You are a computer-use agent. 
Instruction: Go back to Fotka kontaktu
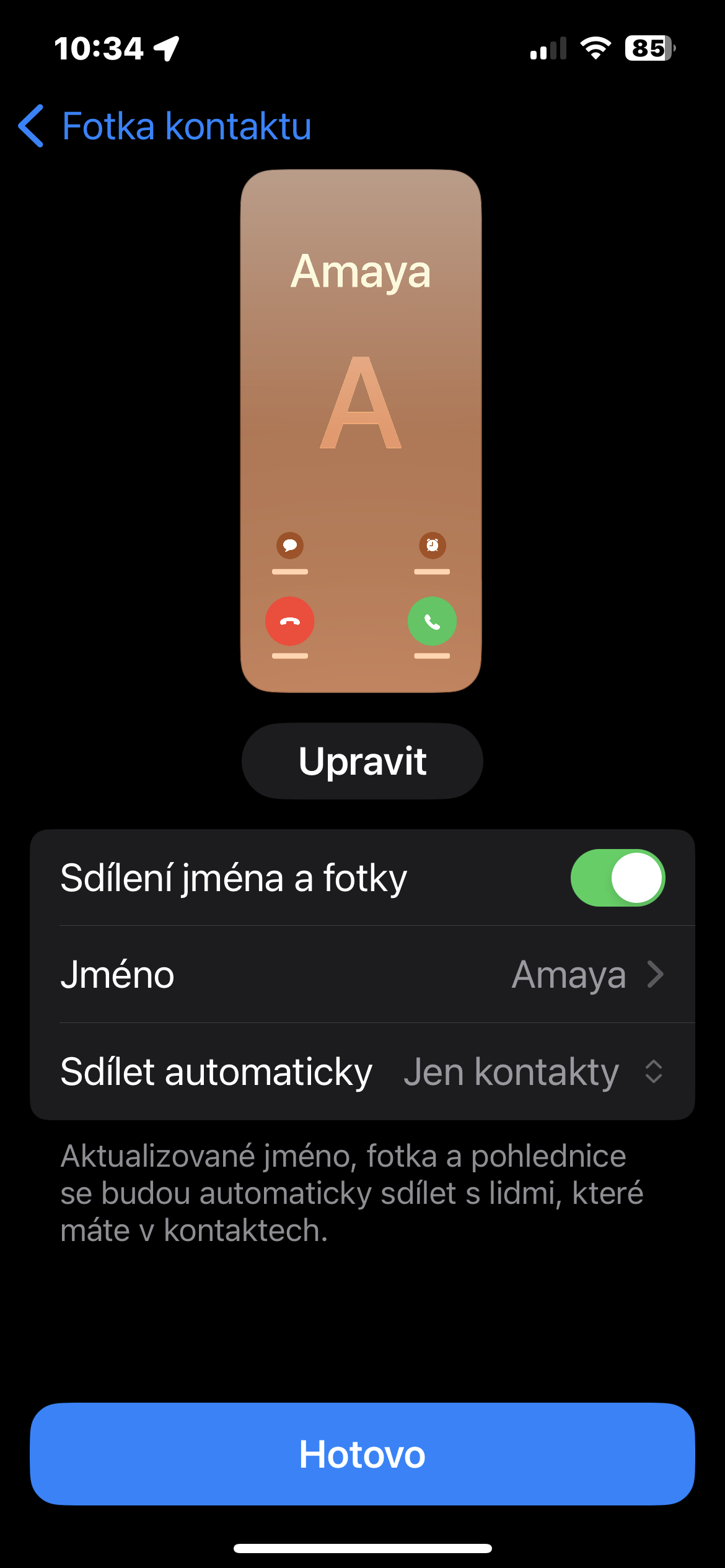[164, 126]
